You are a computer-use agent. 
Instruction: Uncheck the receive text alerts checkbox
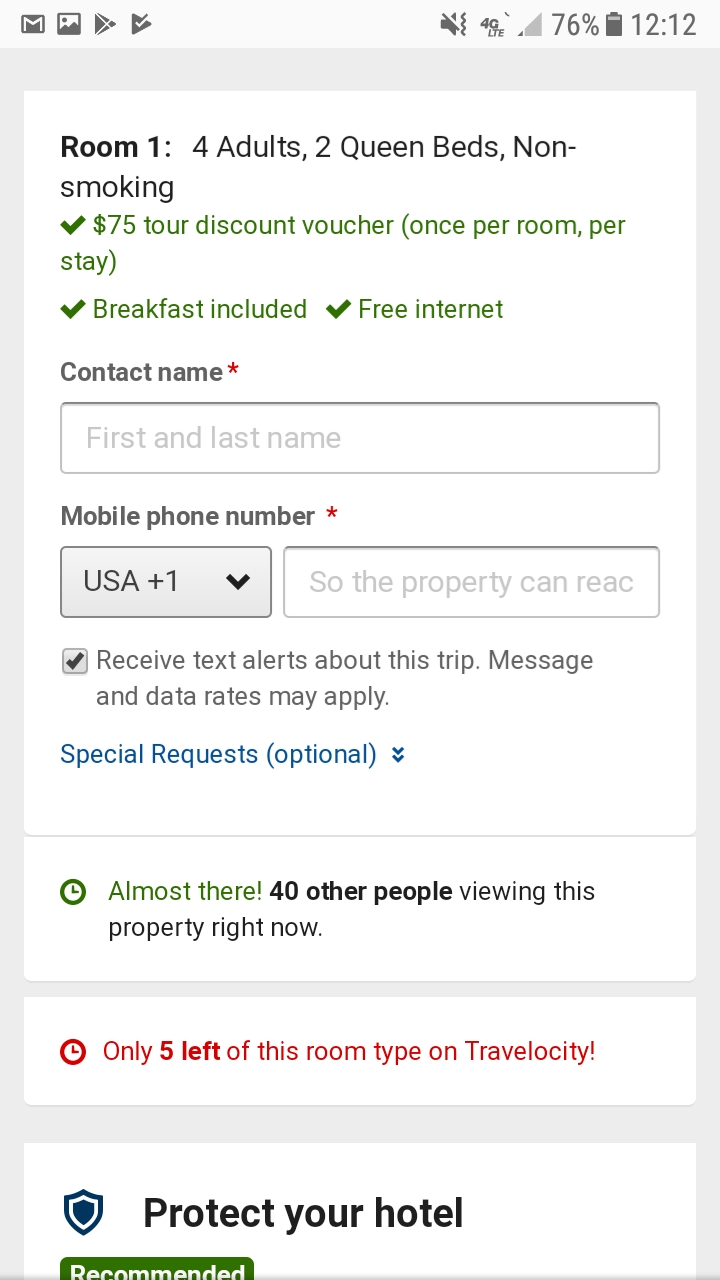(75, 661)
